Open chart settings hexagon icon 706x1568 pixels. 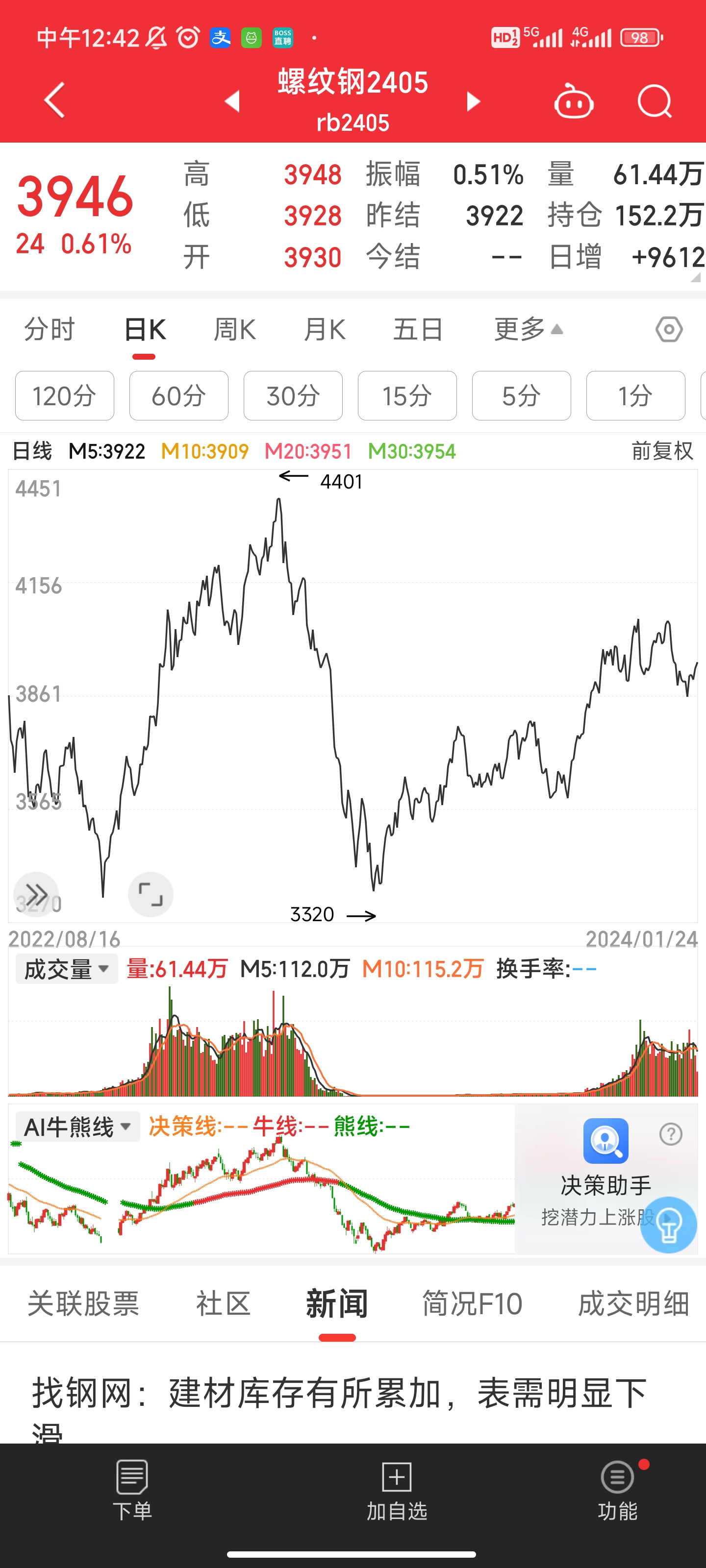coord(669,329)
